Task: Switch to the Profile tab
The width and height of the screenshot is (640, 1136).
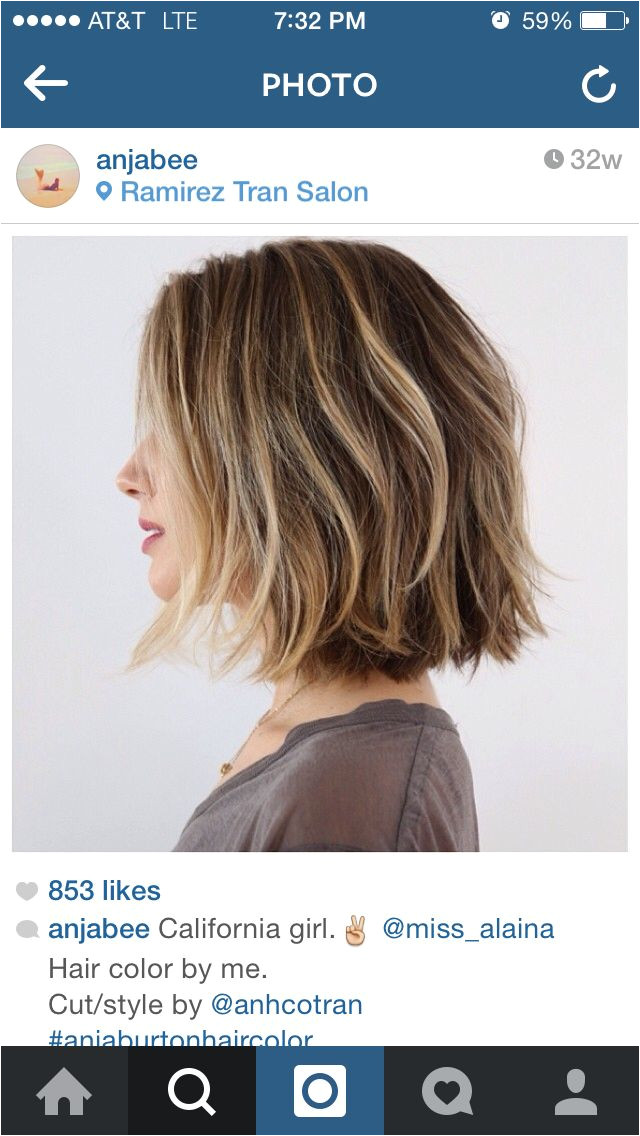Action: pyautogui.click(x=575, y=1091)
